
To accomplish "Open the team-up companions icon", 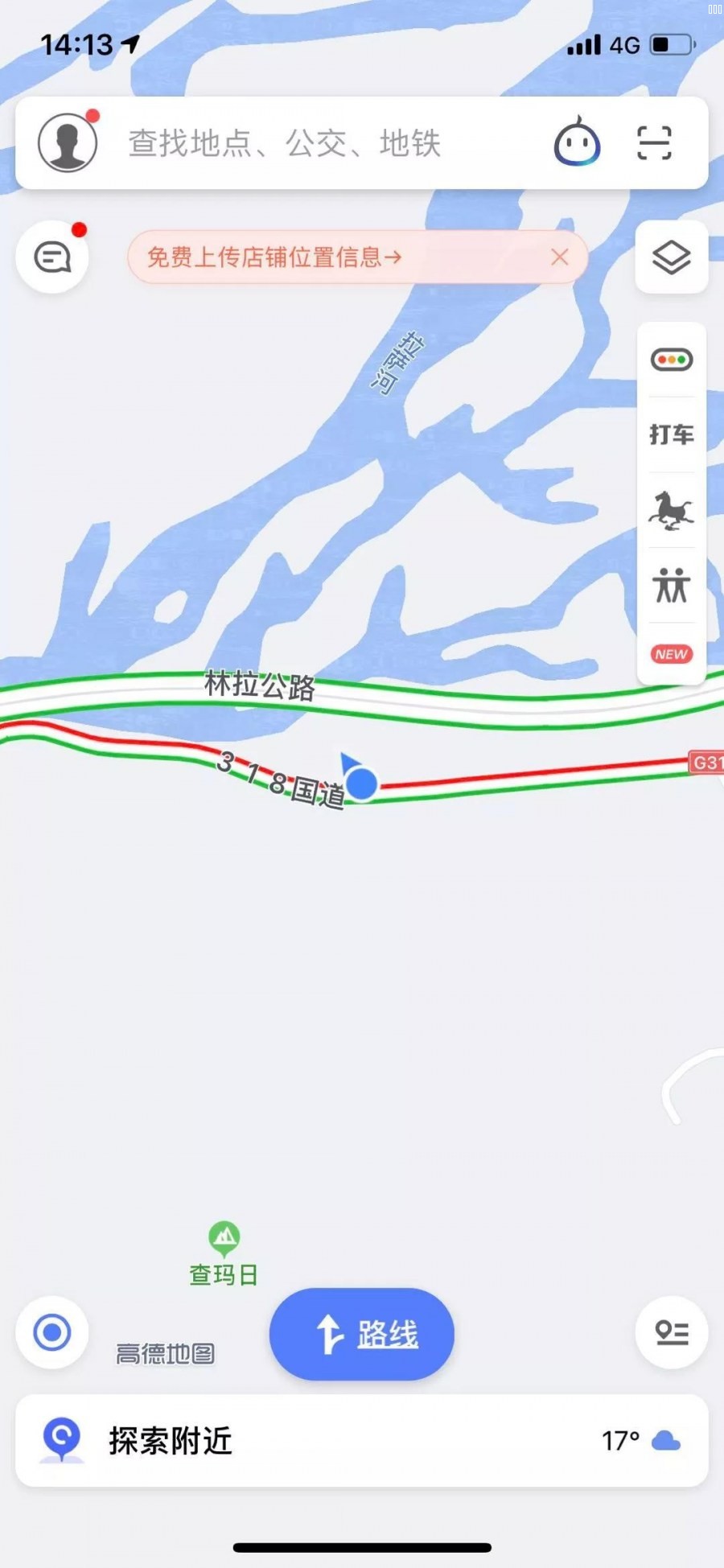I will click(671, 587).
